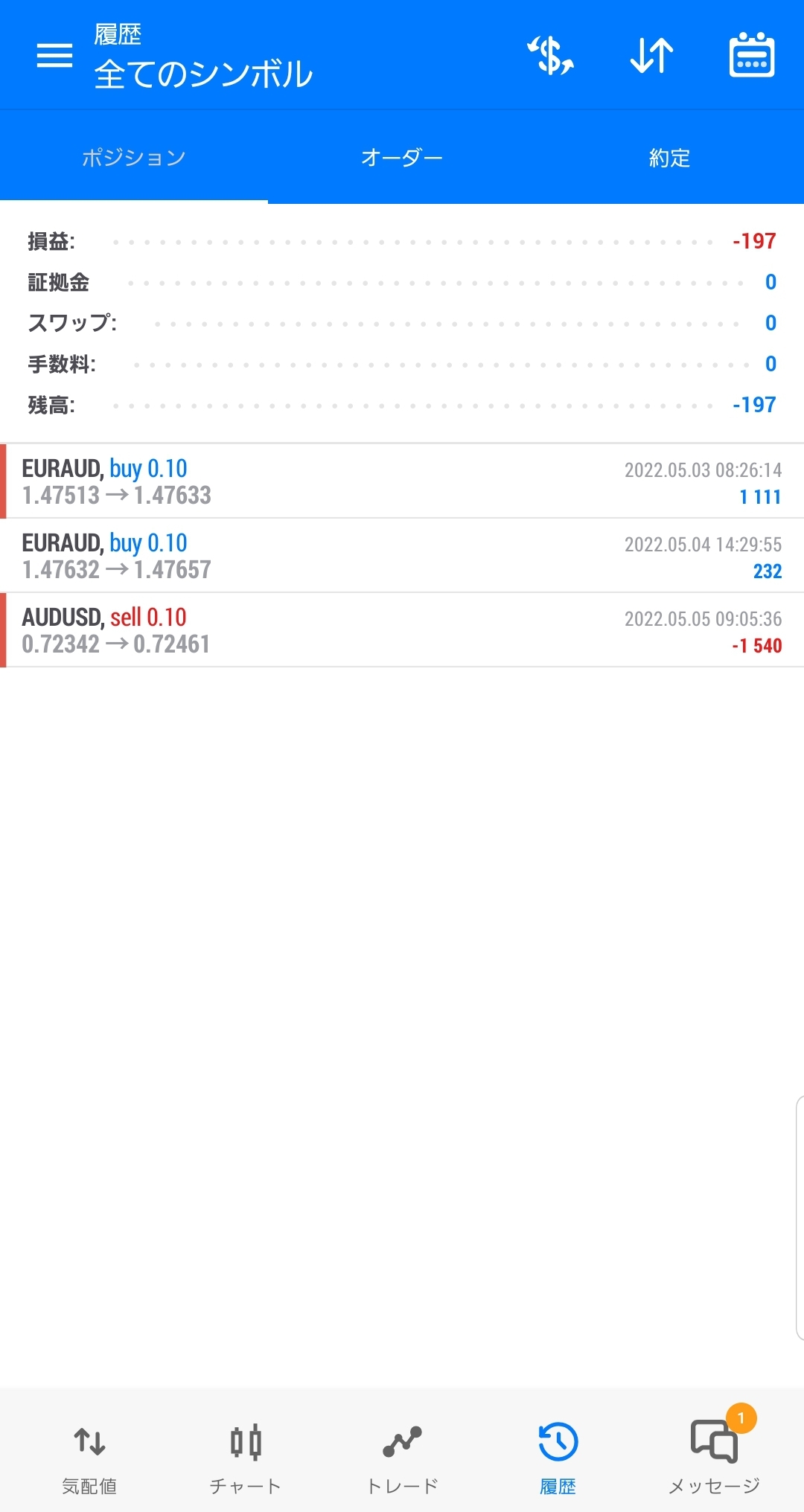Screen dimensions: 804x1512
Task: Switch to the 約定 tab
Action: [670, 158]
